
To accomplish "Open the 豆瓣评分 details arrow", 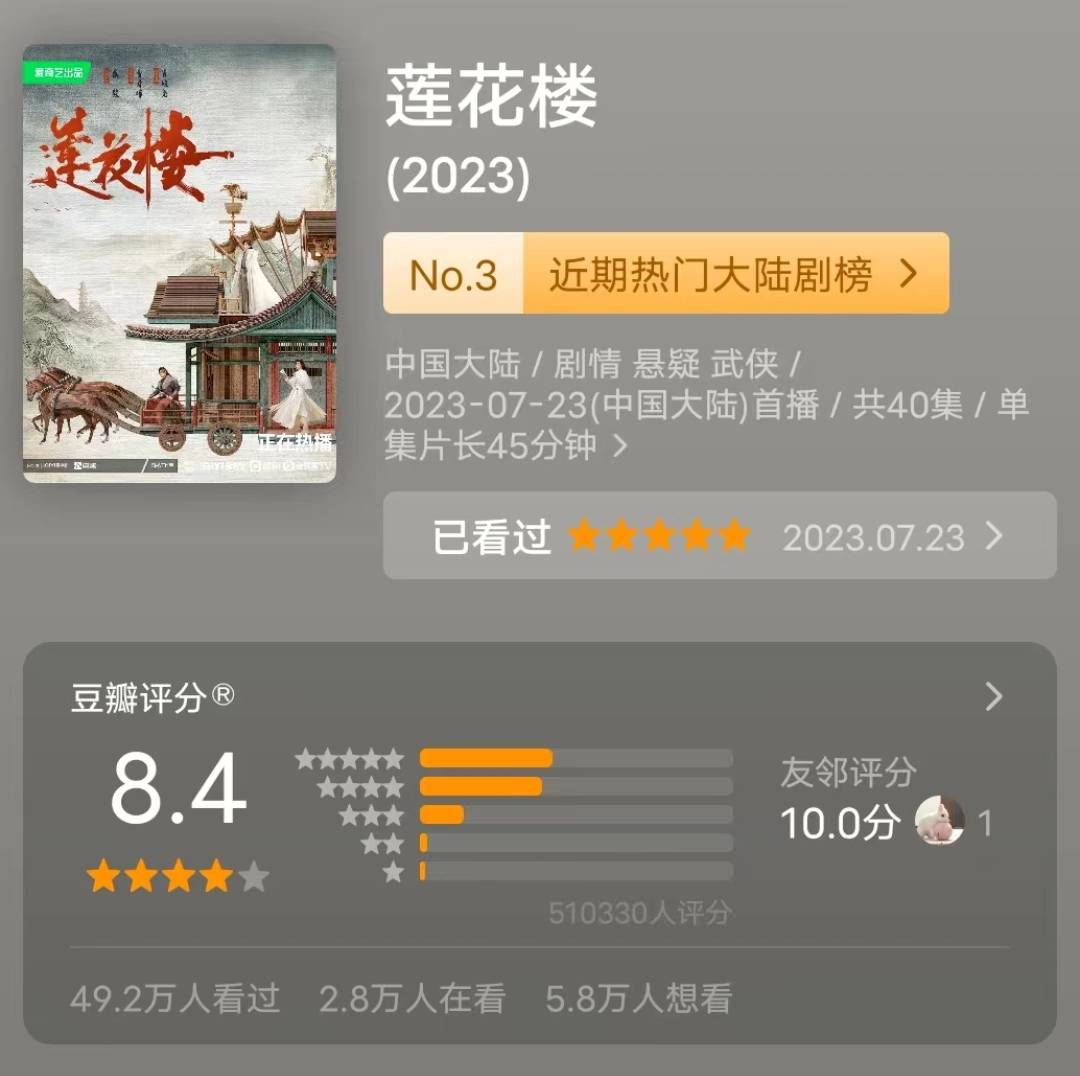I will (993, 697).
